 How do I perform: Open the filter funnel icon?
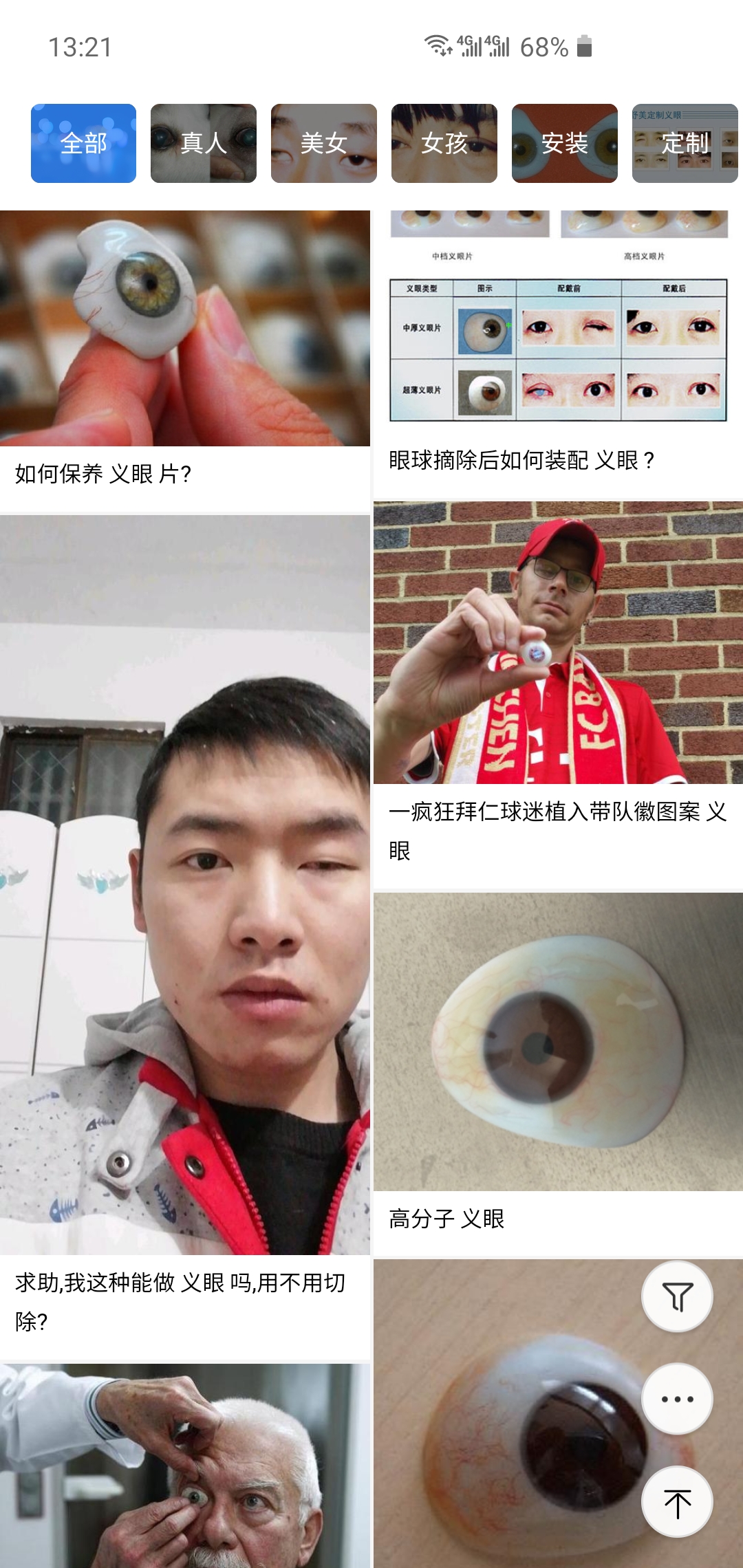677,1296
